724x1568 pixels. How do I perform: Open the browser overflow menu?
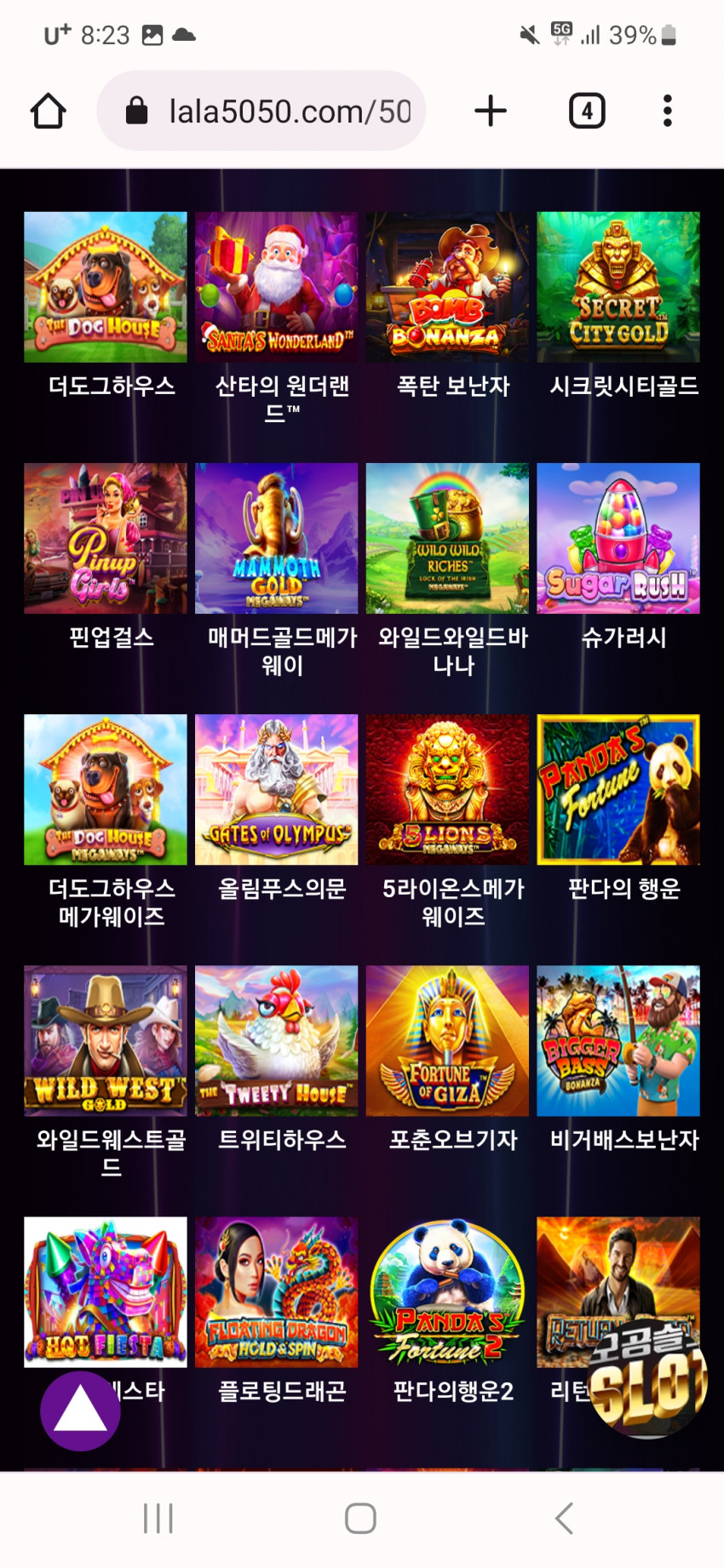pyautogui.click(x=667, y=111)
